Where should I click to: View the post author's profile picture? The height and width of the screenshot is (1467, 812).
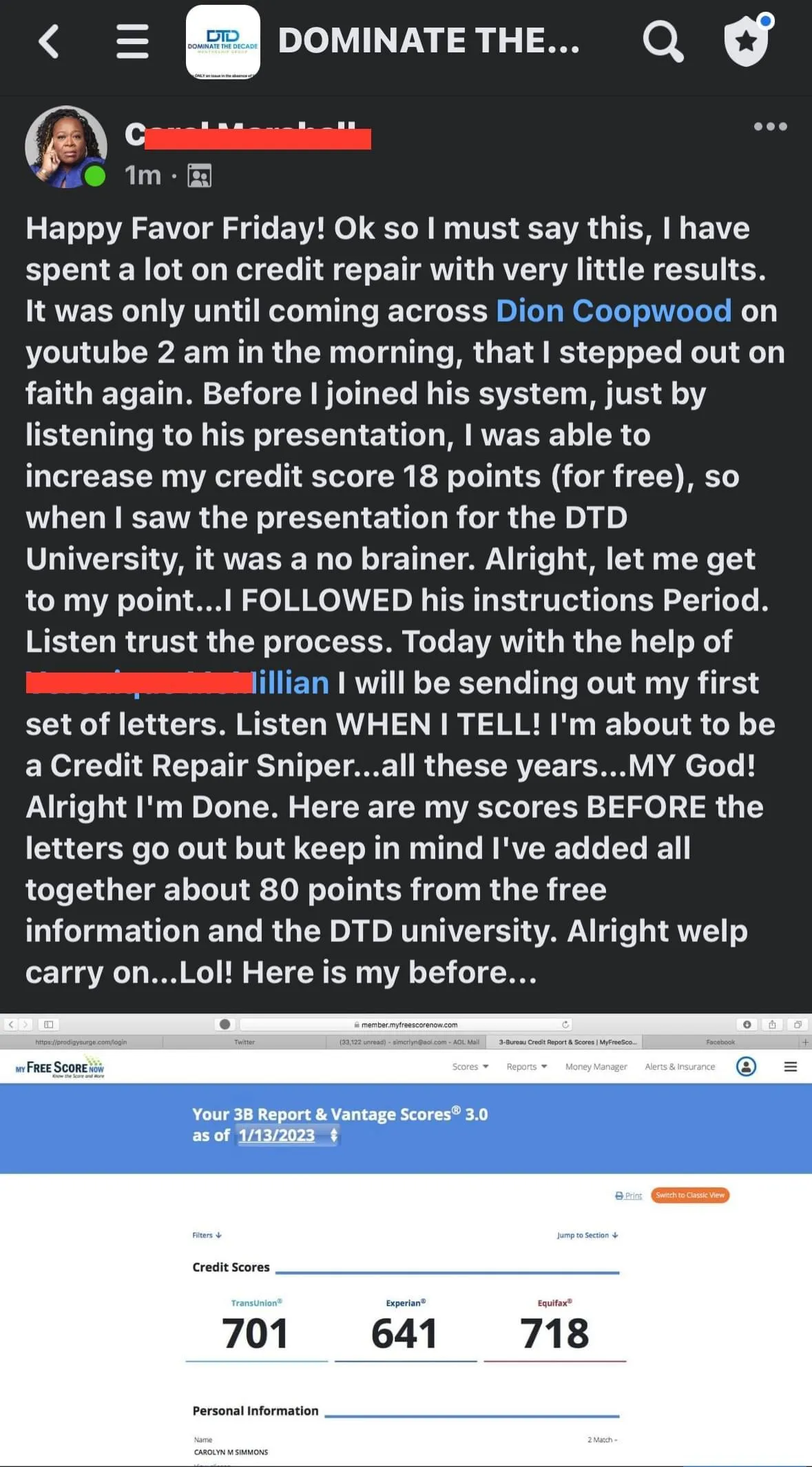[66, 147]
